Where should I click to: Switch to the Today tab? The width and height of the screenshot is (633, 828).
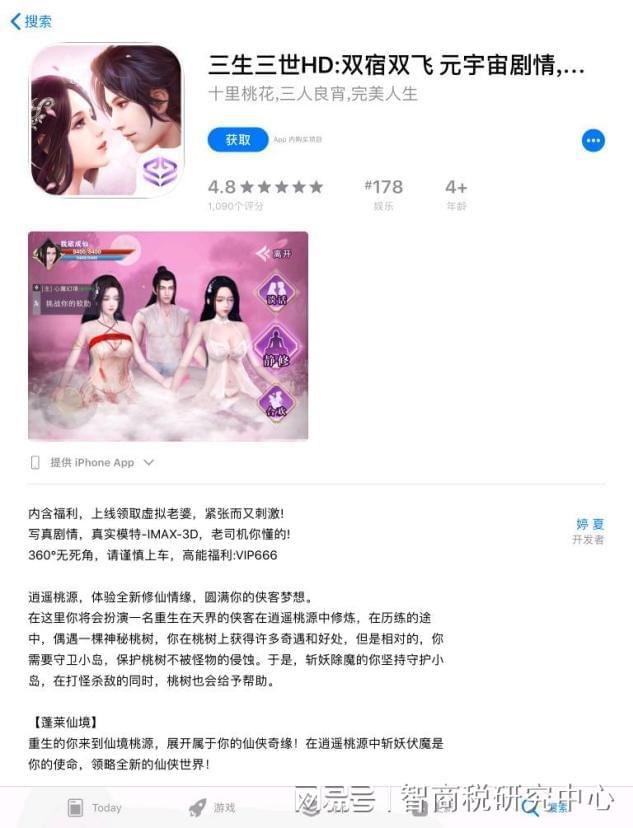94,807
